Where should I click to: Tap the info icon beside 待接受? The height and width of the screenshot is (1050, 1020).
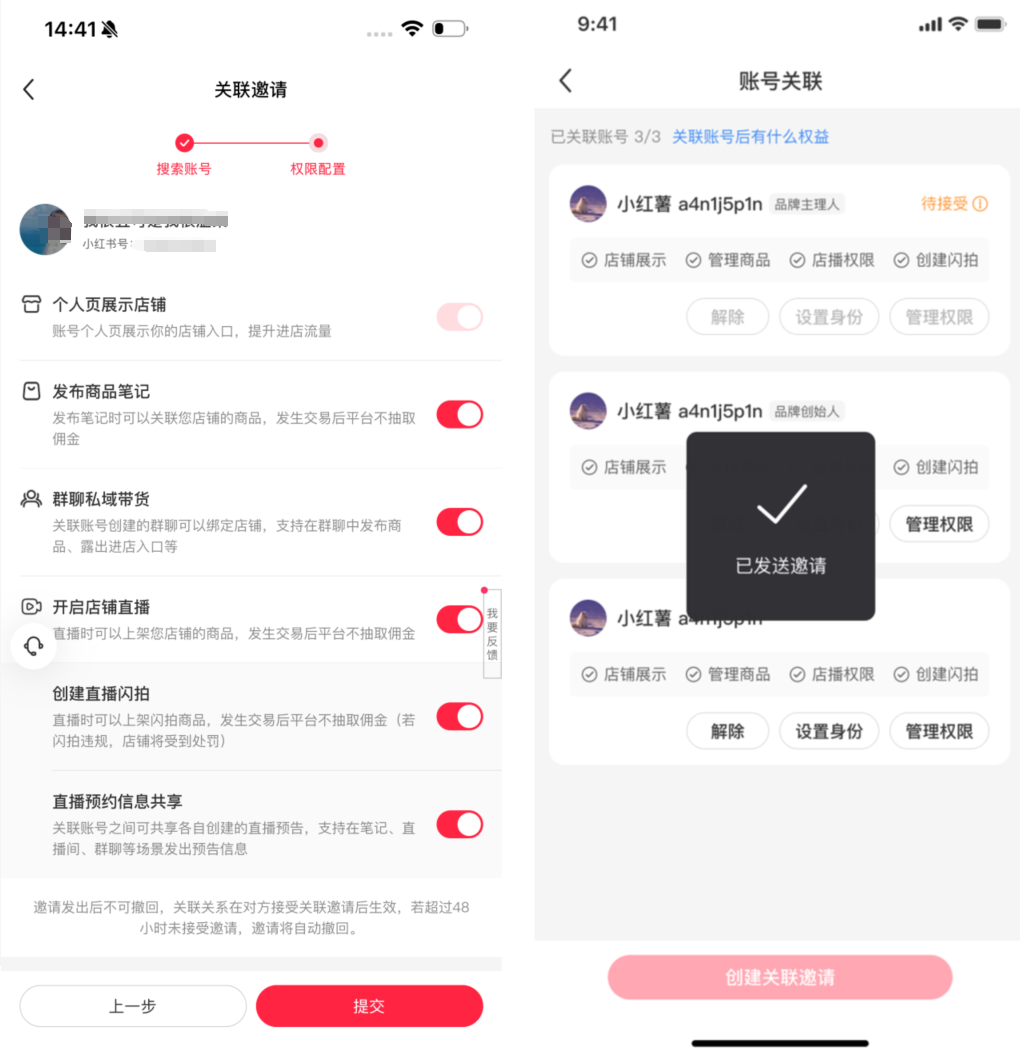pyautogui.click(x=980, y=204)
